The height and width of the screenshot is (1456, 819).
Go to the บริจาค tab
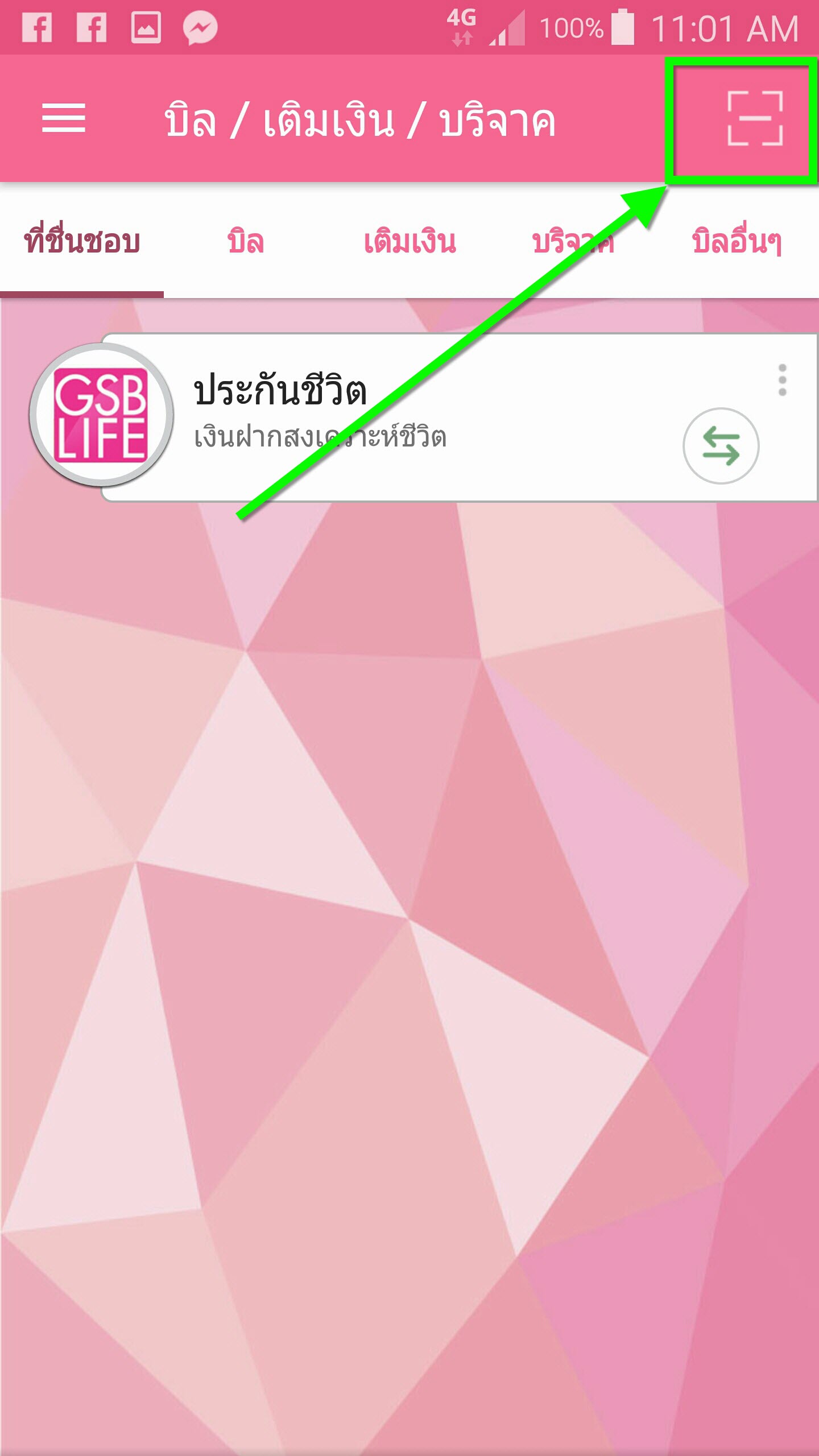pyautogui.click(x=573, y=242)
